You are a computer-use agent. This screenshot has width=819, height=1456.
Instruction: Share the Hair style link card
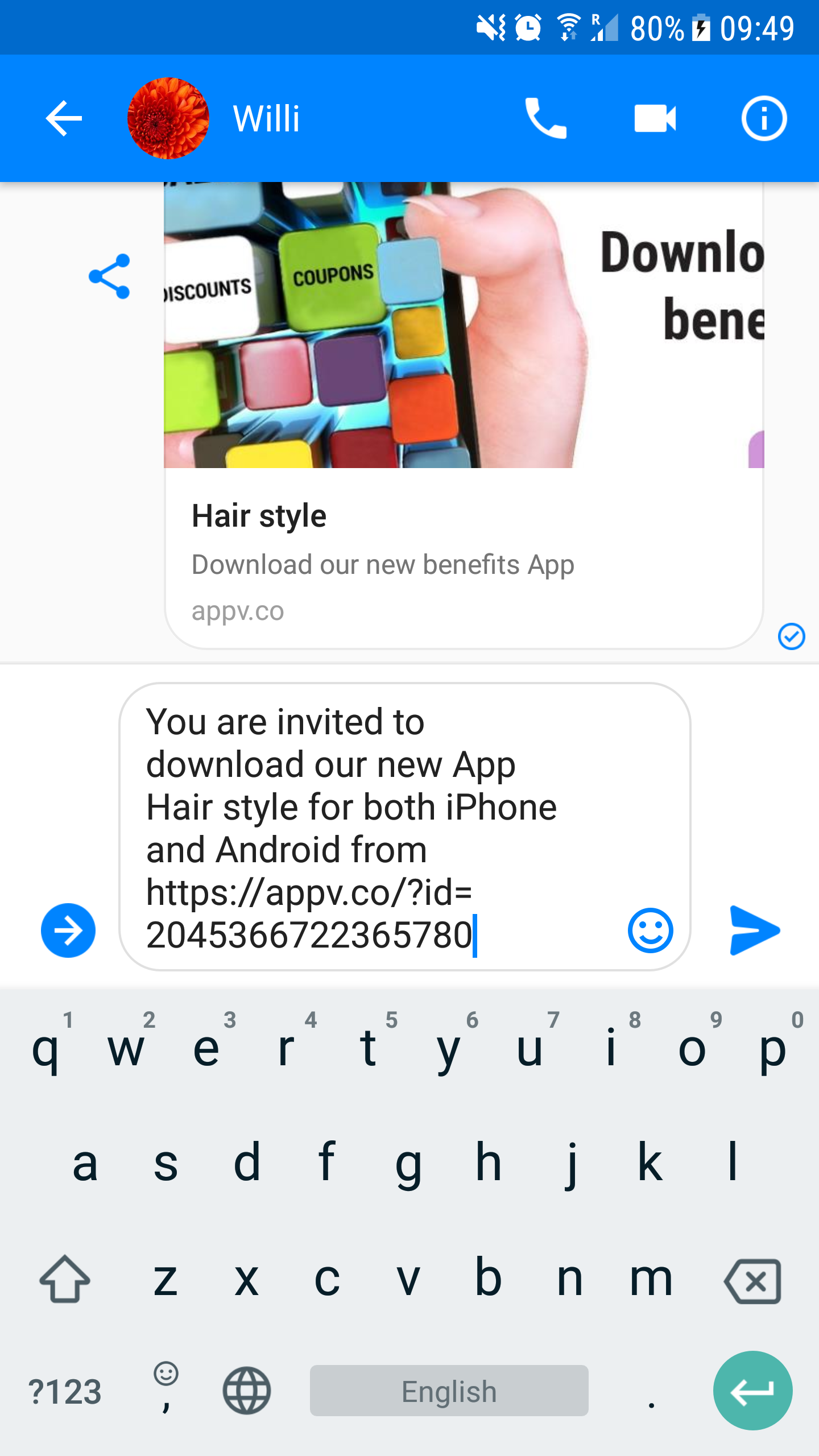[109, 276]
